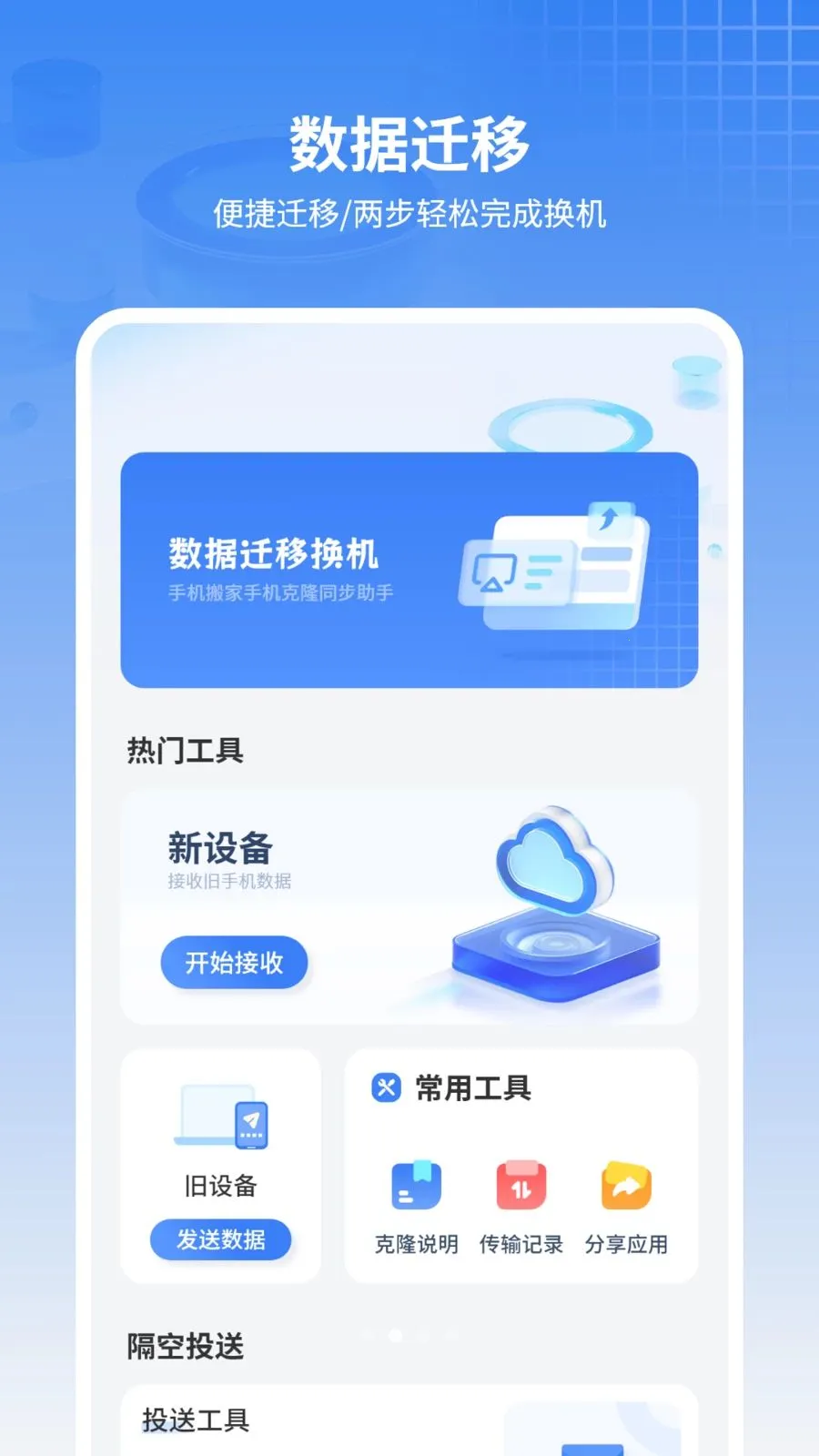The width and height of the screenshot is (819, 1456).
Task: Tap the 常用工具 panel title
Action: (472, 1088)
